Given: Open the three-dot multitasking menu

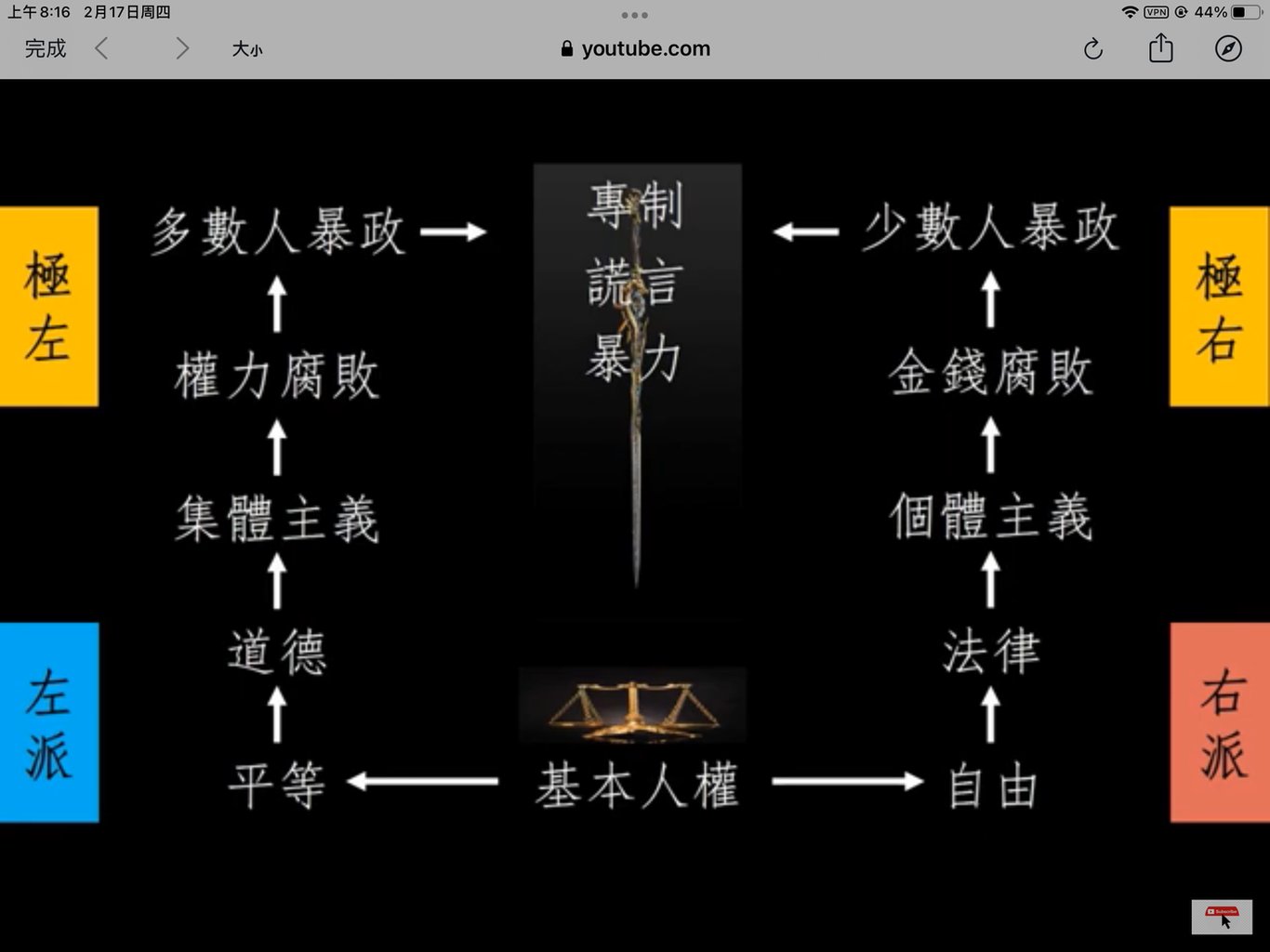Looking at the screenshot, I should (x=635, y=15).
